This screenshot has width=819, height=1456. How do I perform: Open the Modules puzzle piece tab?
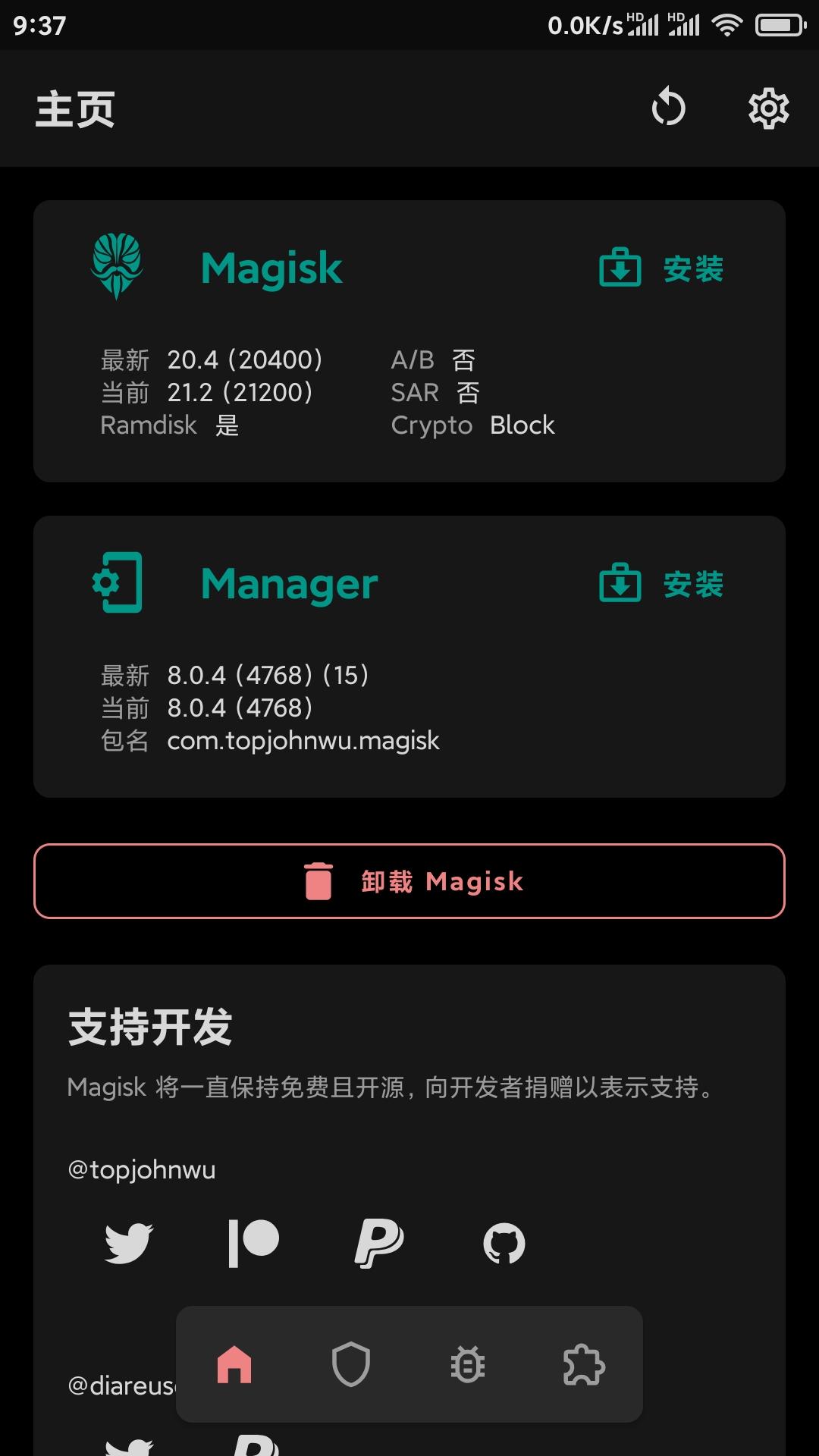[x=585, y=1367]
